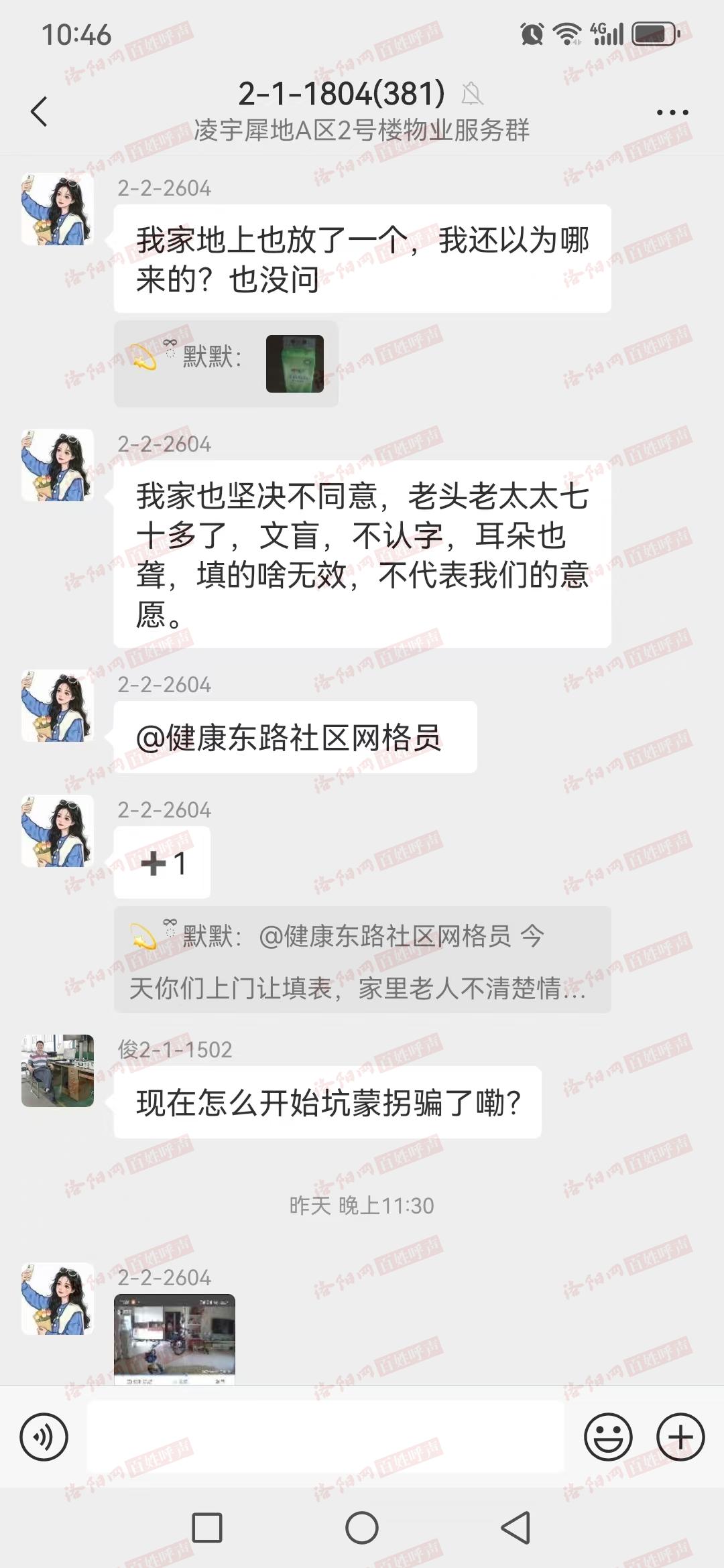Open the quoted 默默 message about 填表

(362, 960)
